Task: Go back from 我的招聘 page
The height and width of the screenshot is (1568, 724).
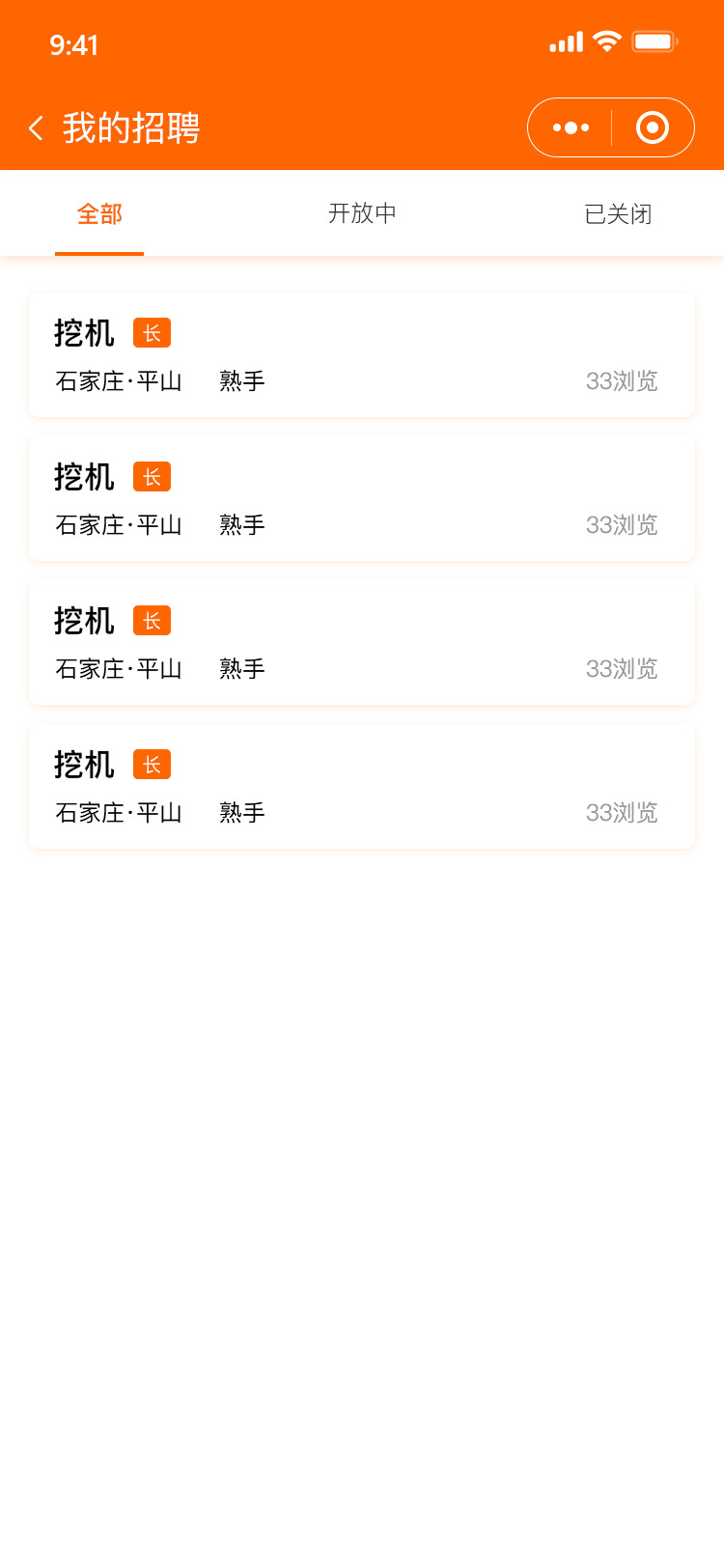Action: (x=37, y=127)
